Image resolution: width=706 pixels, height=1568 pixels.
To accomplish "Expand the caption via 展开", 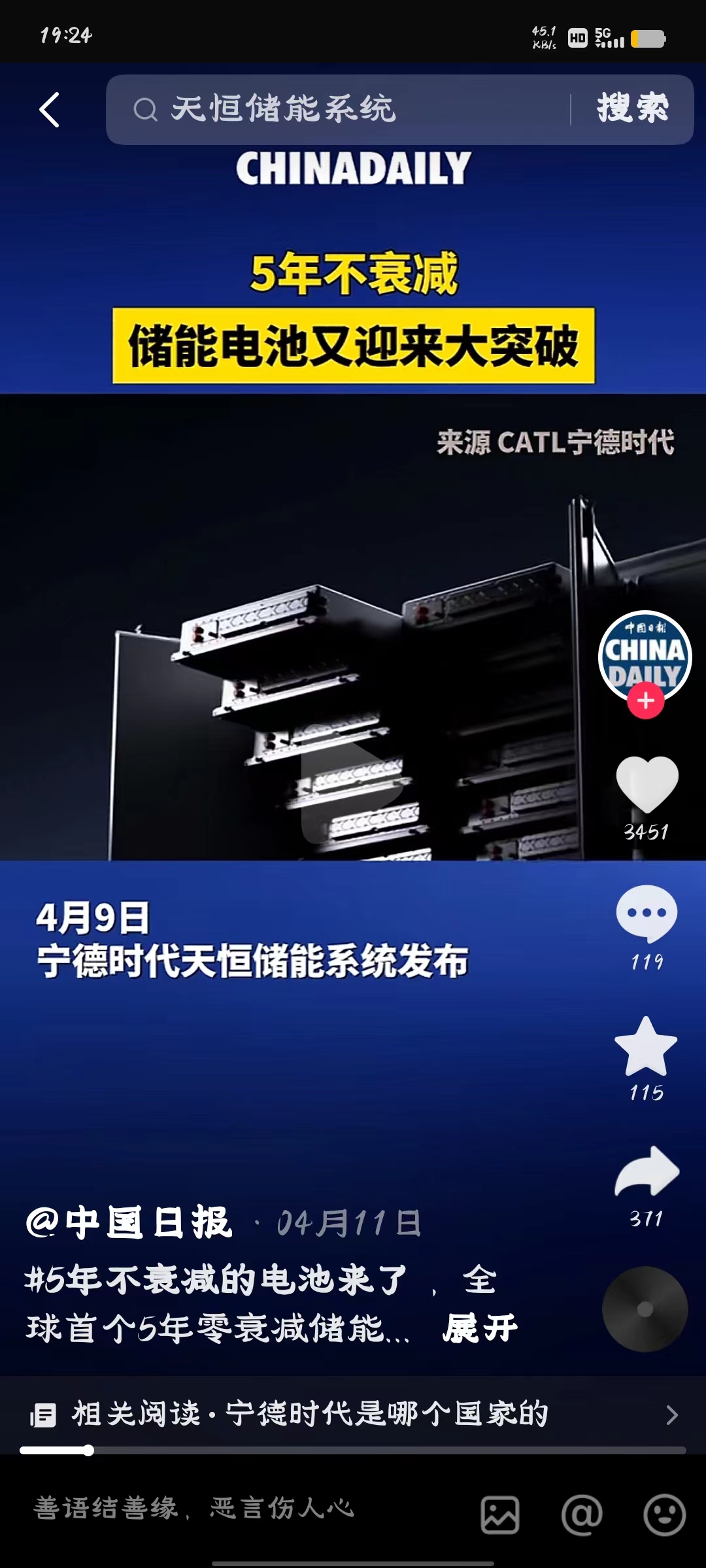I will tap(480, 1329).
